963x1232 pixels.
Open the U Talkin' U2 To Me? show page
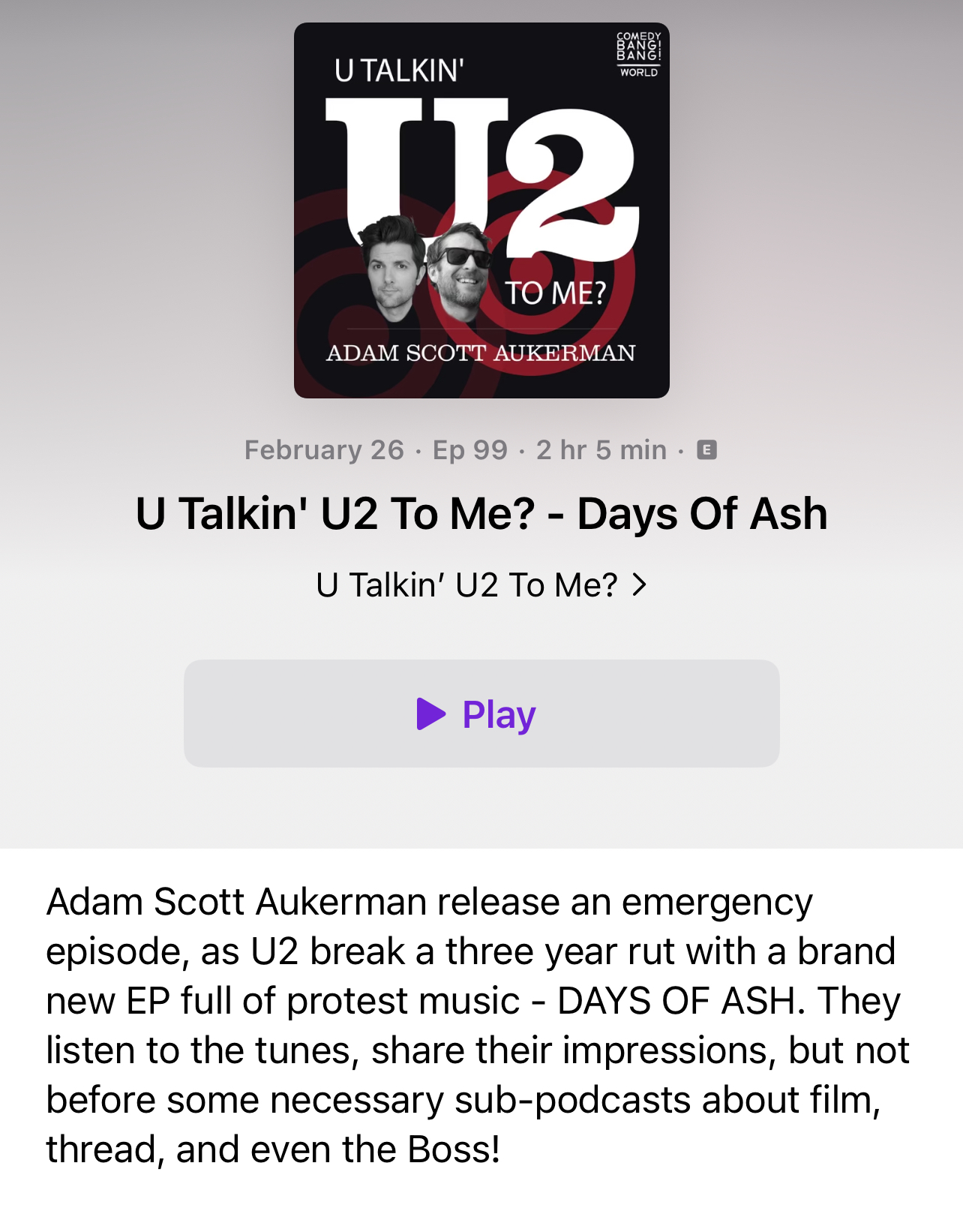(x=481, y=585)
